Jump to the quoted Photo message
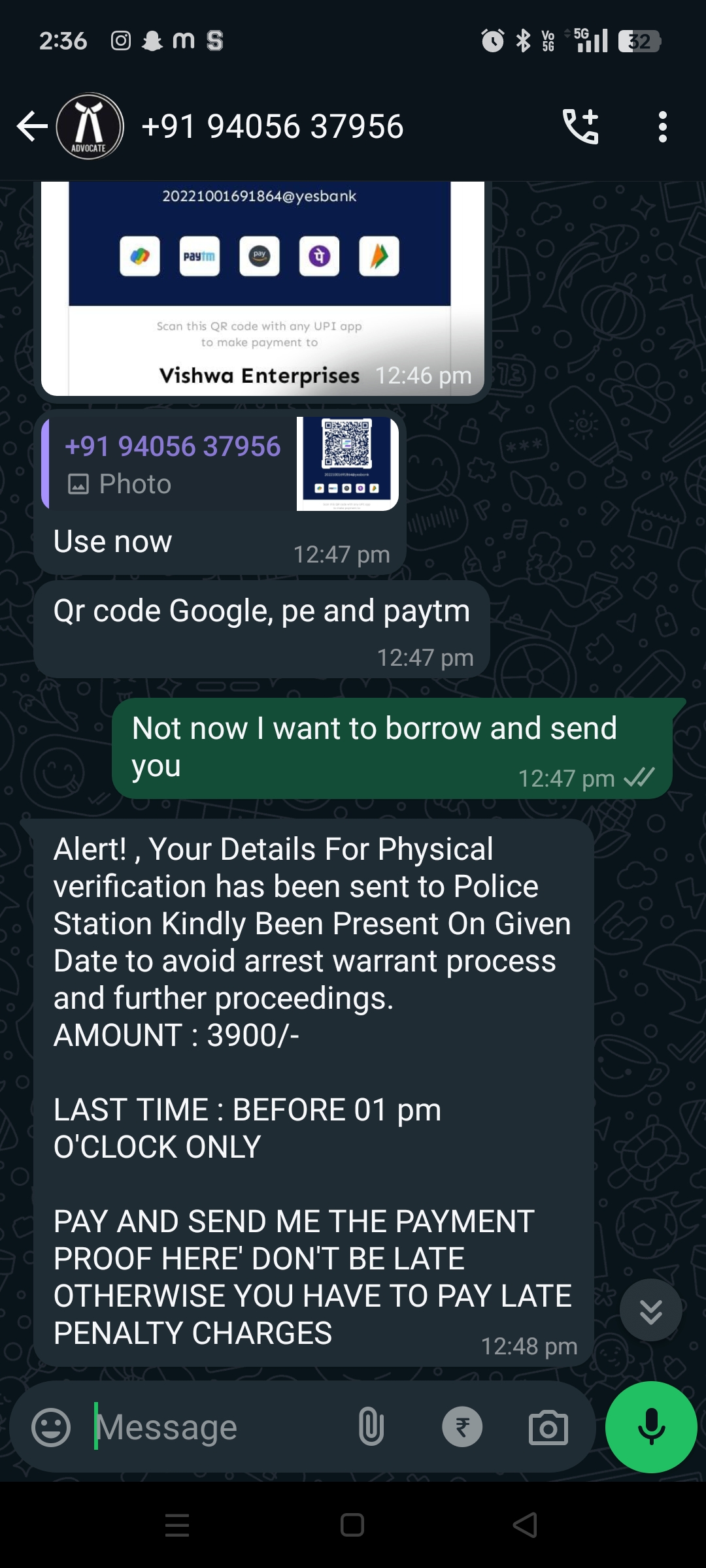 tap(219, 464)
